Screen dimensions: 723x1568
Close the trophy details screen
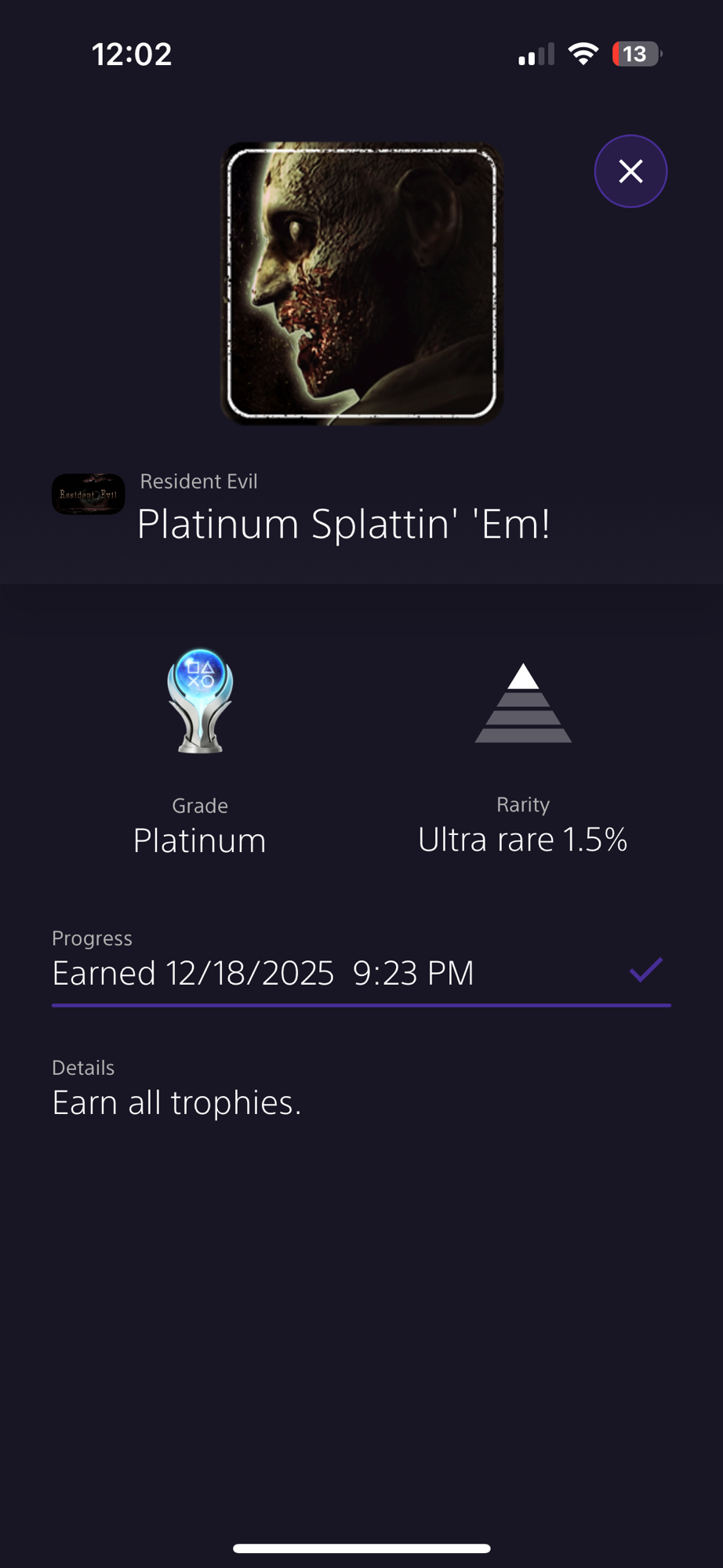[x=630, y=171]
